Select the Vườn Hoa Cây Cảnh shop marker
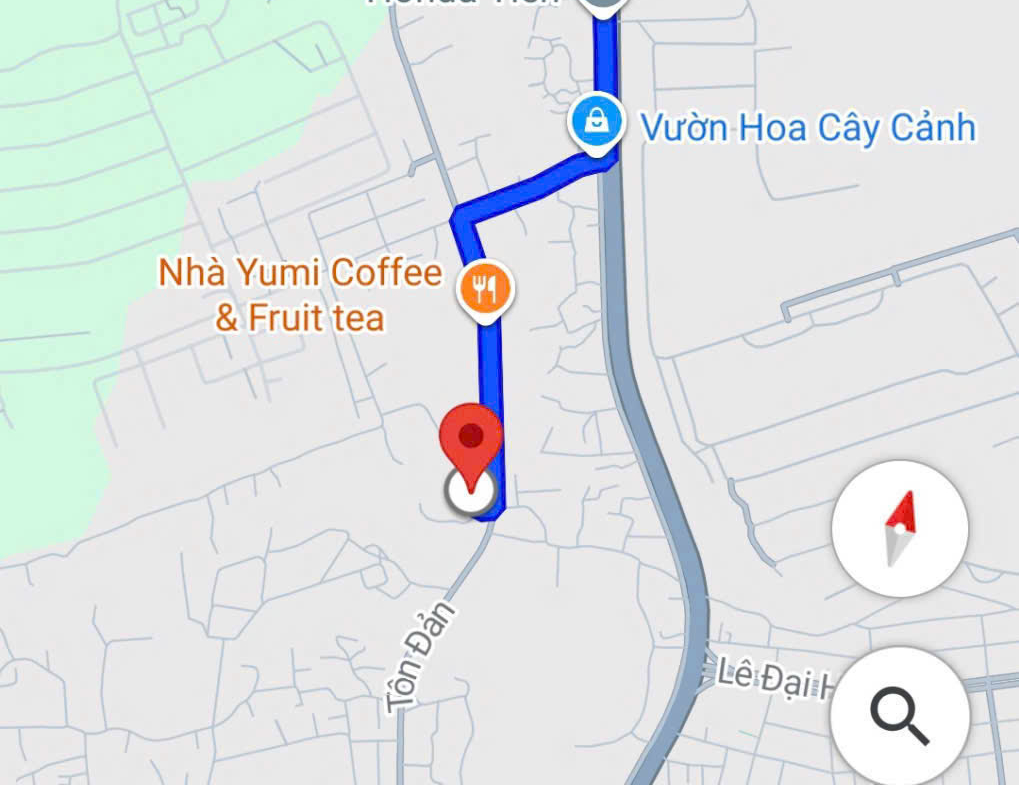The height and width of the screenshot is (785, 1019). click(x=596, y=123)
